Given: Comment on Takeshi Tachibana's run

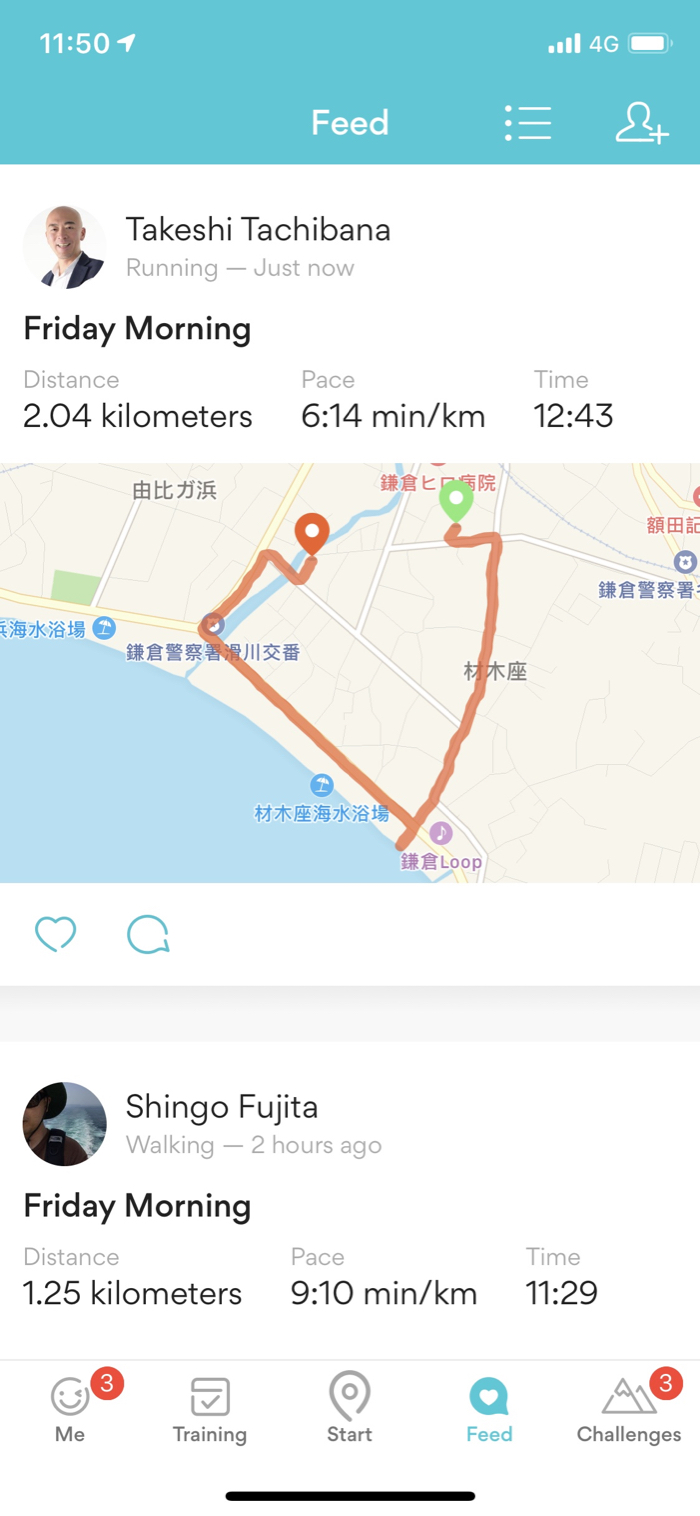Looking at the screenshot, I should 148,934.
